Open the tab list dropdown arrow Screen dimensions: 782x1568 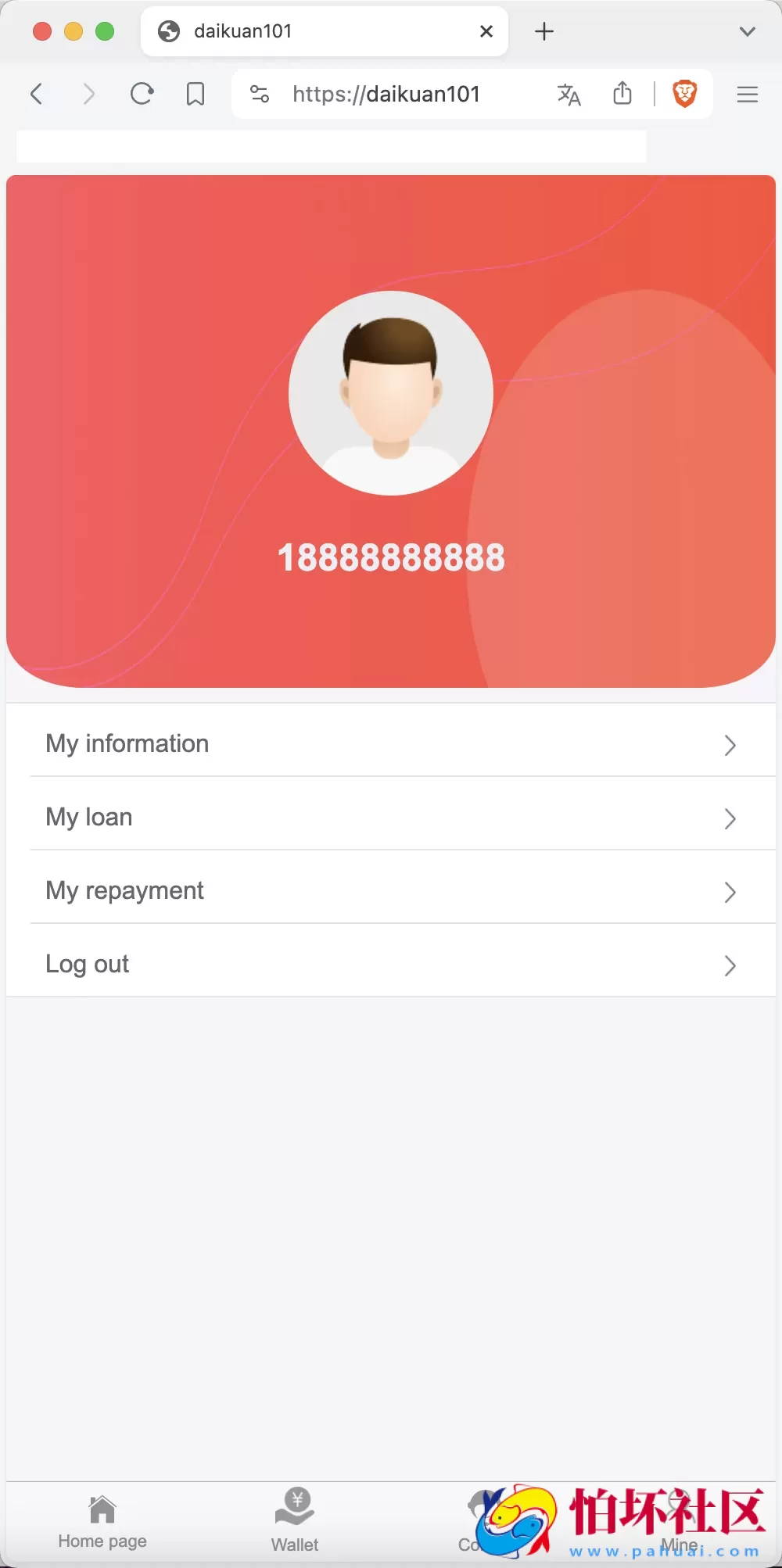[x=747, y=31]
